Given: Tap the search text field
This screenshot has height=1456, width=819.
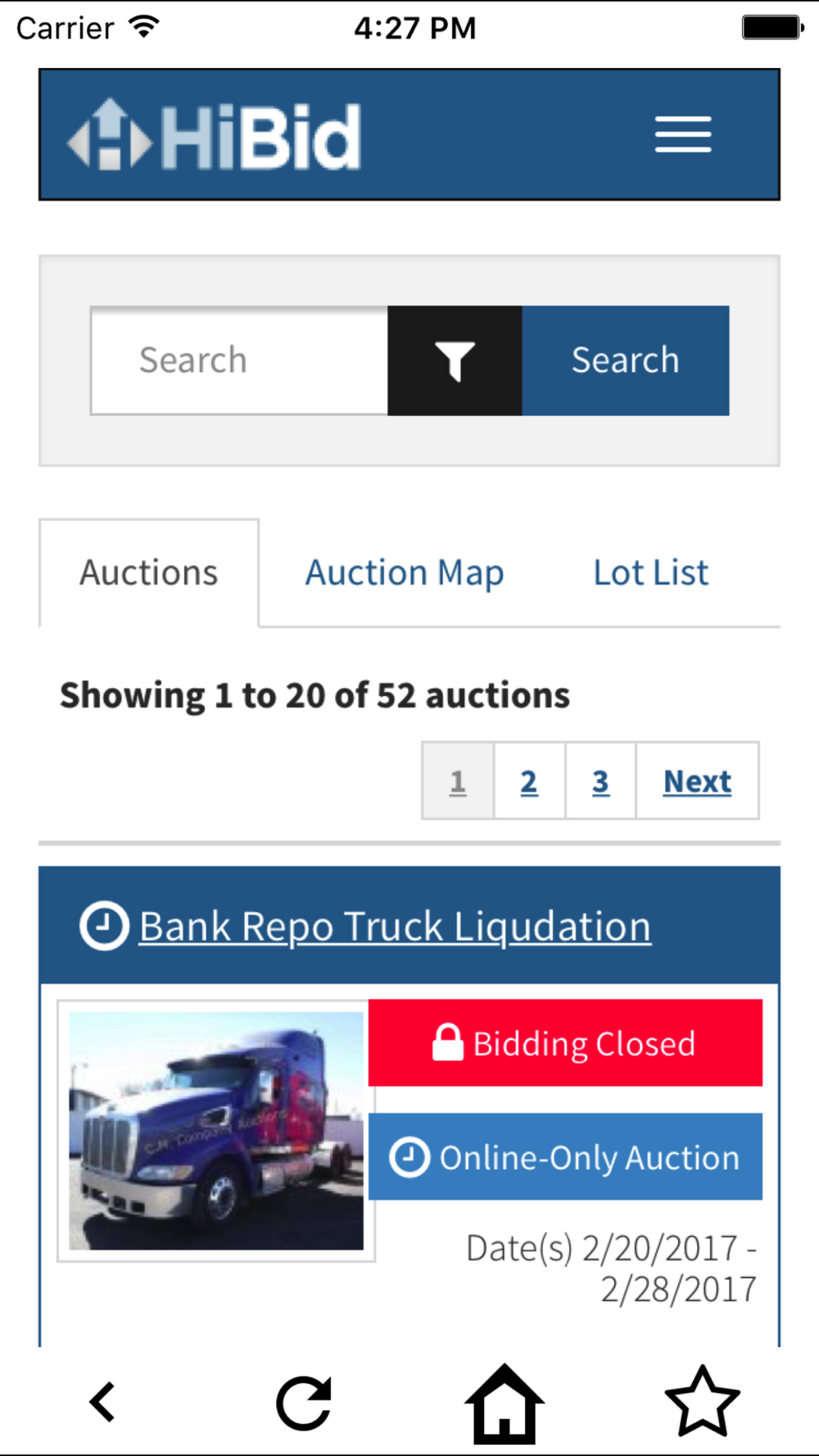Looking at the screenshot, I should click(x=239, y=360).
